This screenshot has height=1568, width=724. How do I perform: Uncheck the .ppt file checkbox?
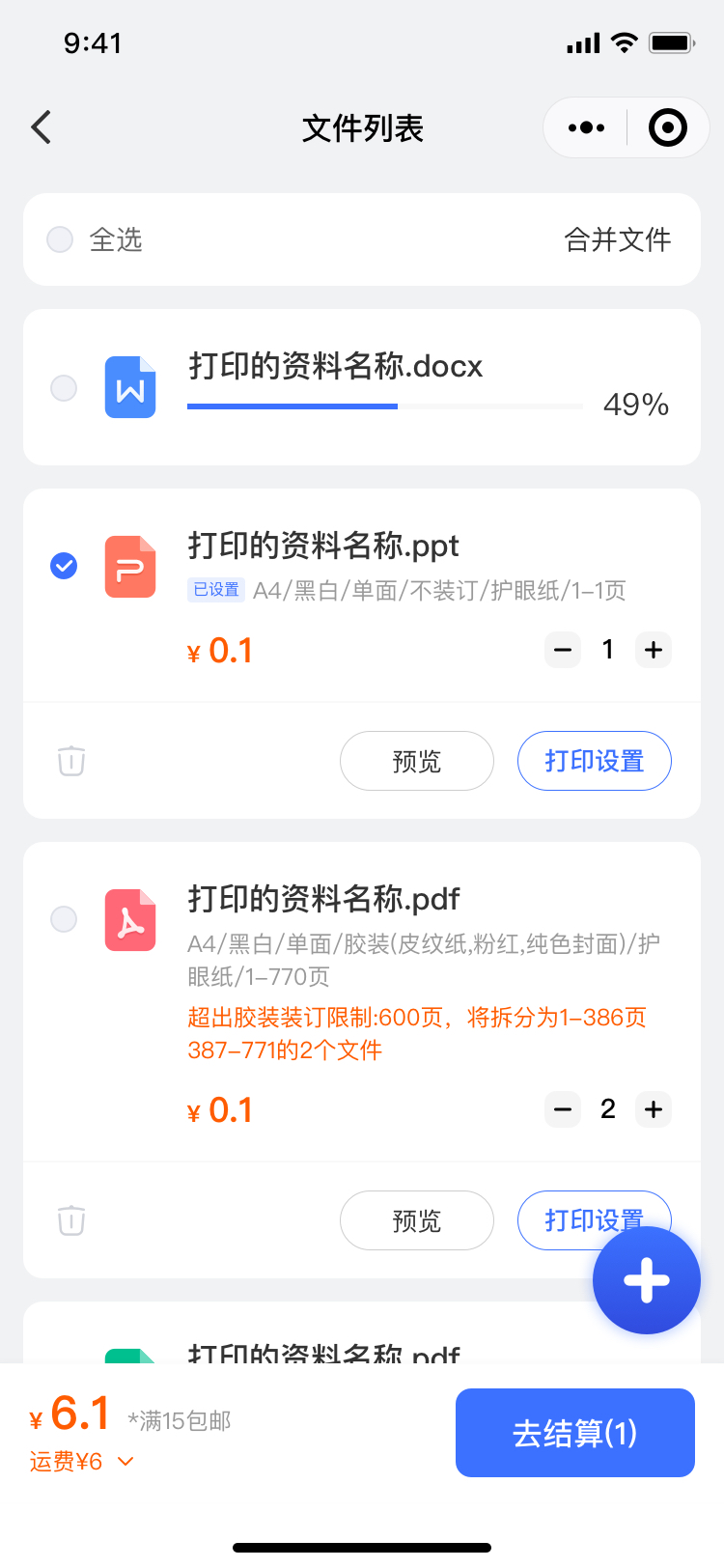coord(64,566)
